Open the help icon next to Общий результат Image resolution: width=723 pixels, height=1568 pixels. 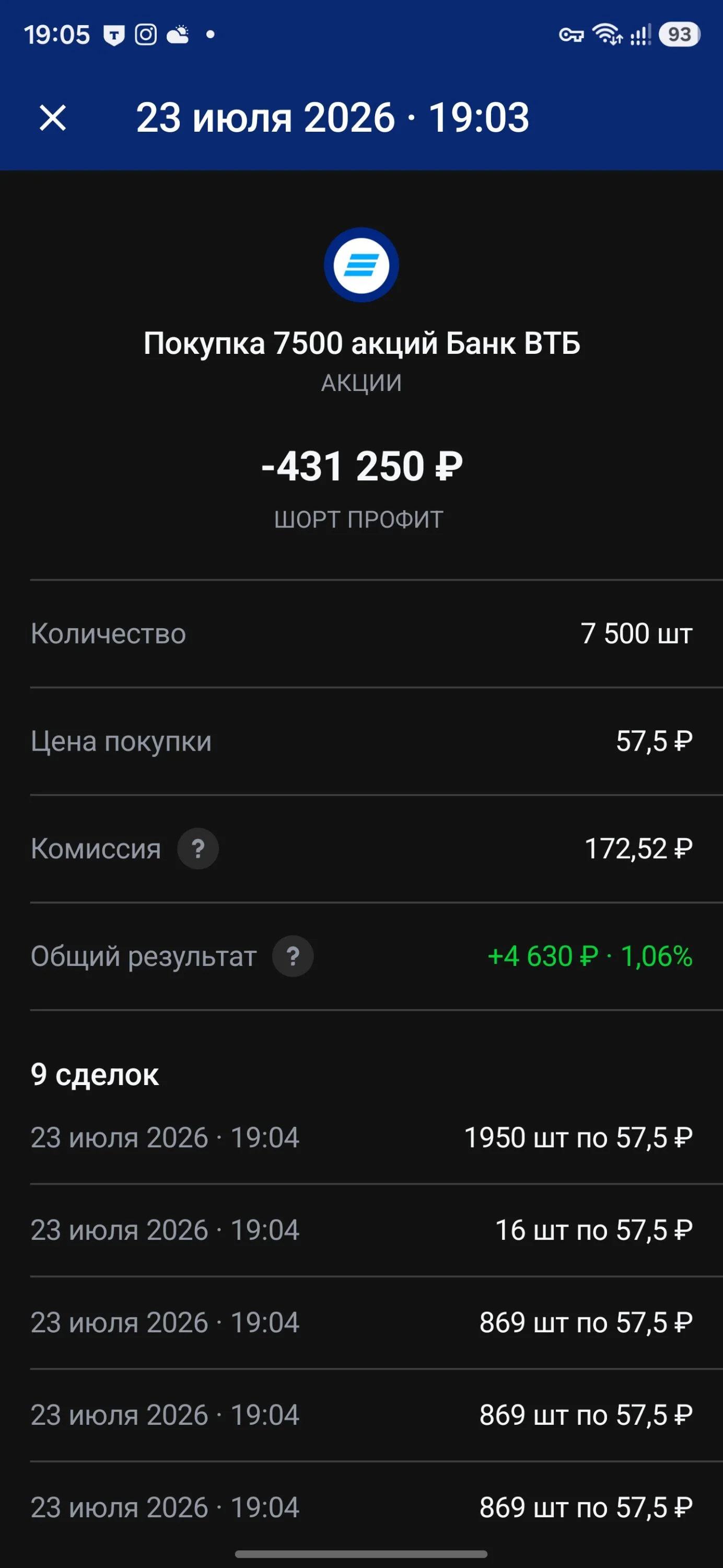tap(293, 956)
